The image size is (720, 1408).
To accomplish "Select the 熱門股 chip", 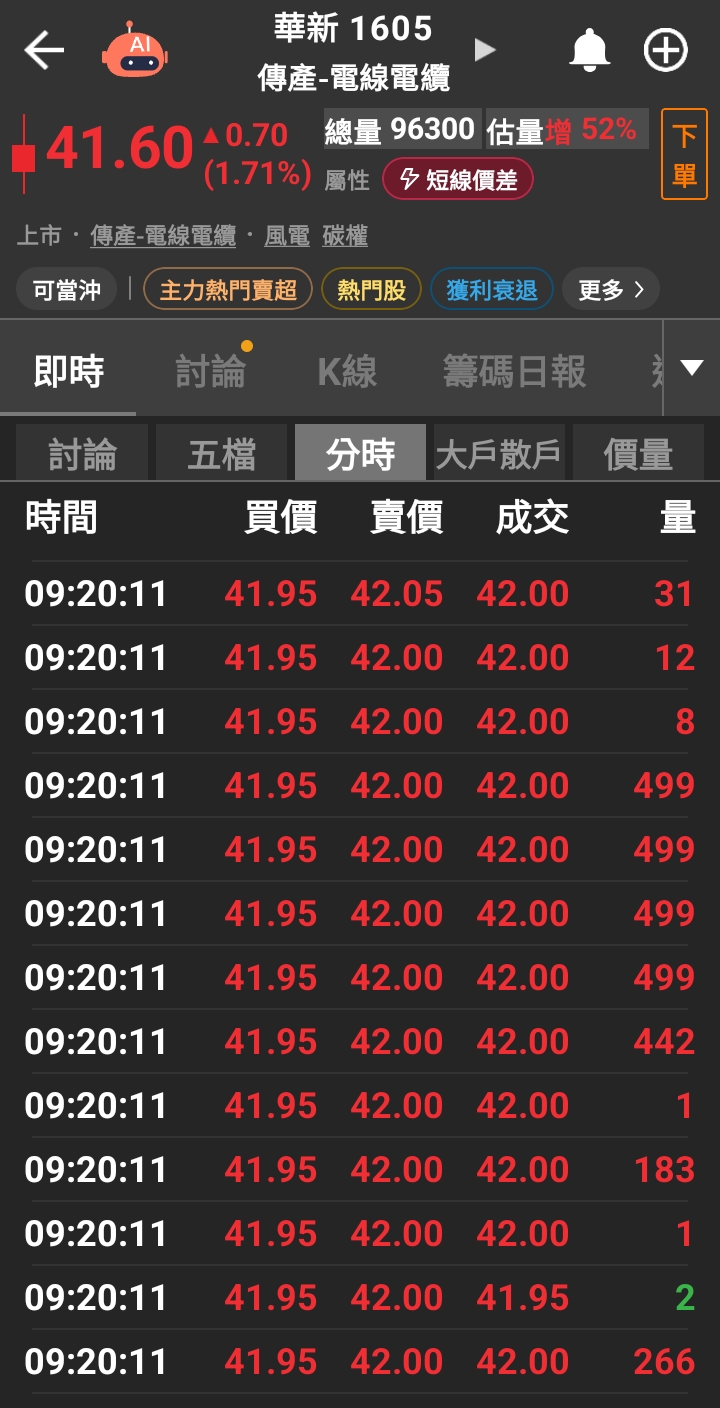I will pos(371,290).
